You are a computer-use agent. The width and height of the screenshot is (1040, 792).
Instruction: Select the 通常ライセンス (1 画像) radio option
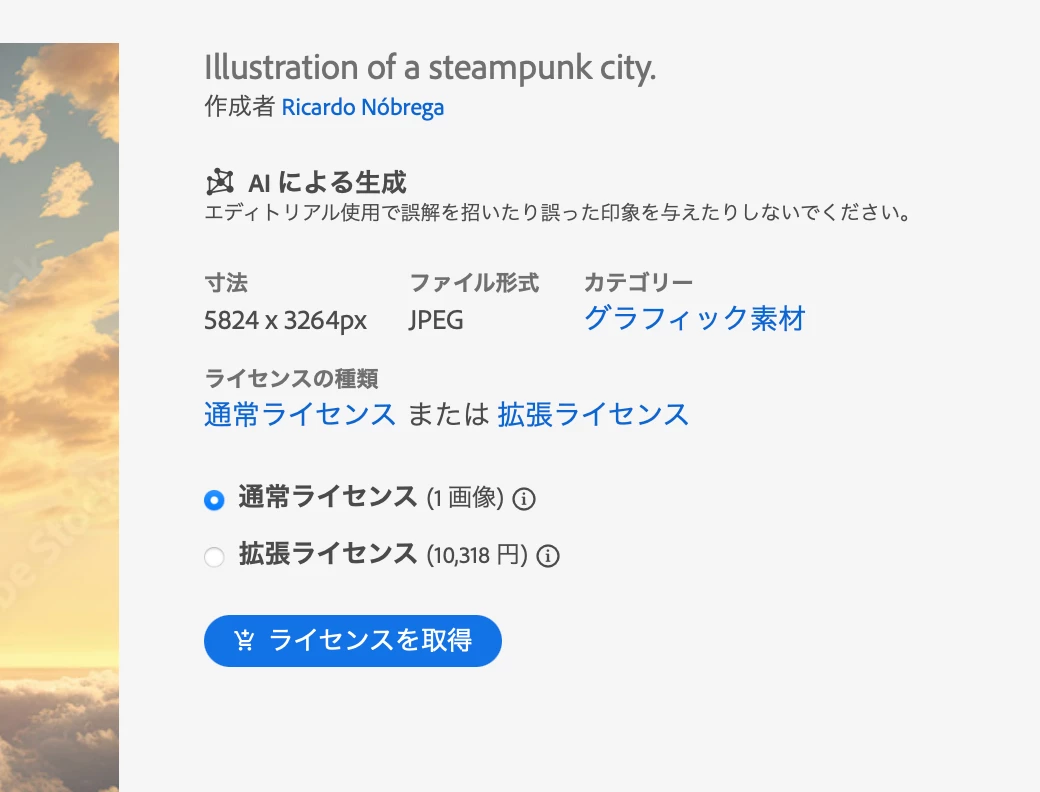[214, 499]
